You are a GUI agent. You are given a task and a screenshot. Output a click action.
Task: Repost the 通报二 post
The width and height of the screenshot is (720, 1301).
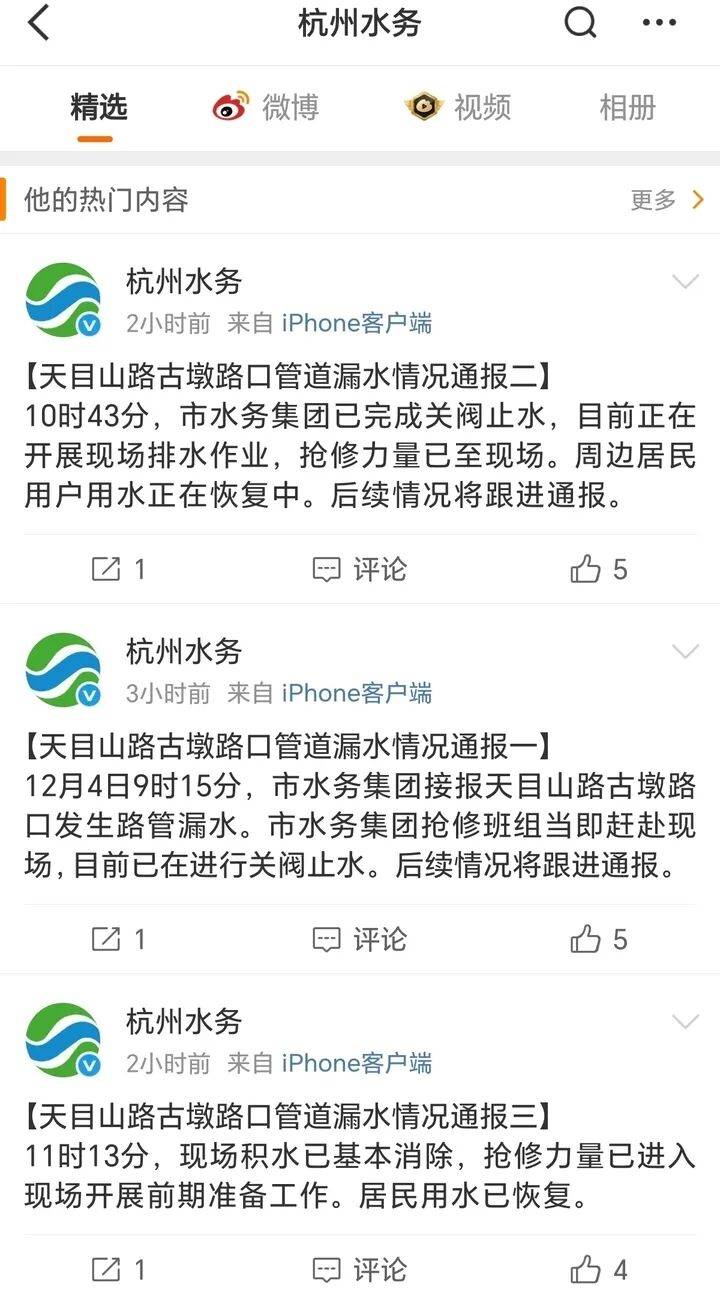coord(119,569)
